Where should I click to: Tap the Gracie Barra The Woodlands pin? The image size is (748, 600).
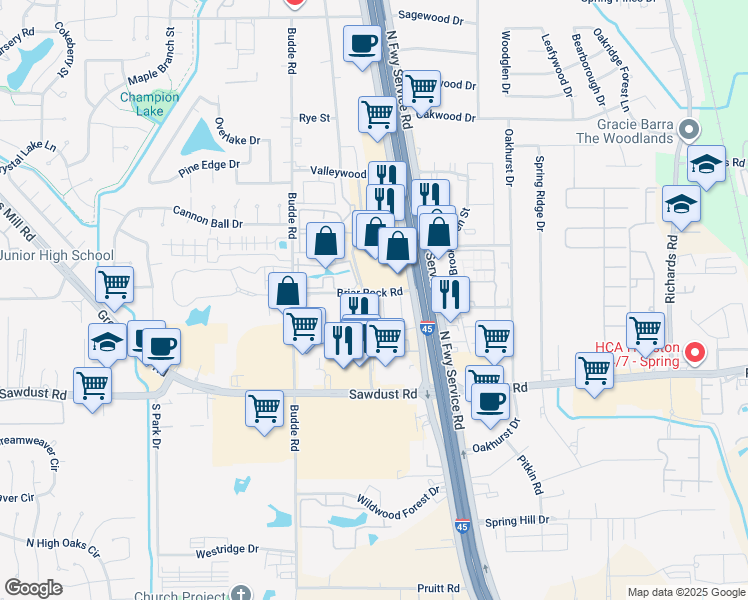[x=688, y=129]
